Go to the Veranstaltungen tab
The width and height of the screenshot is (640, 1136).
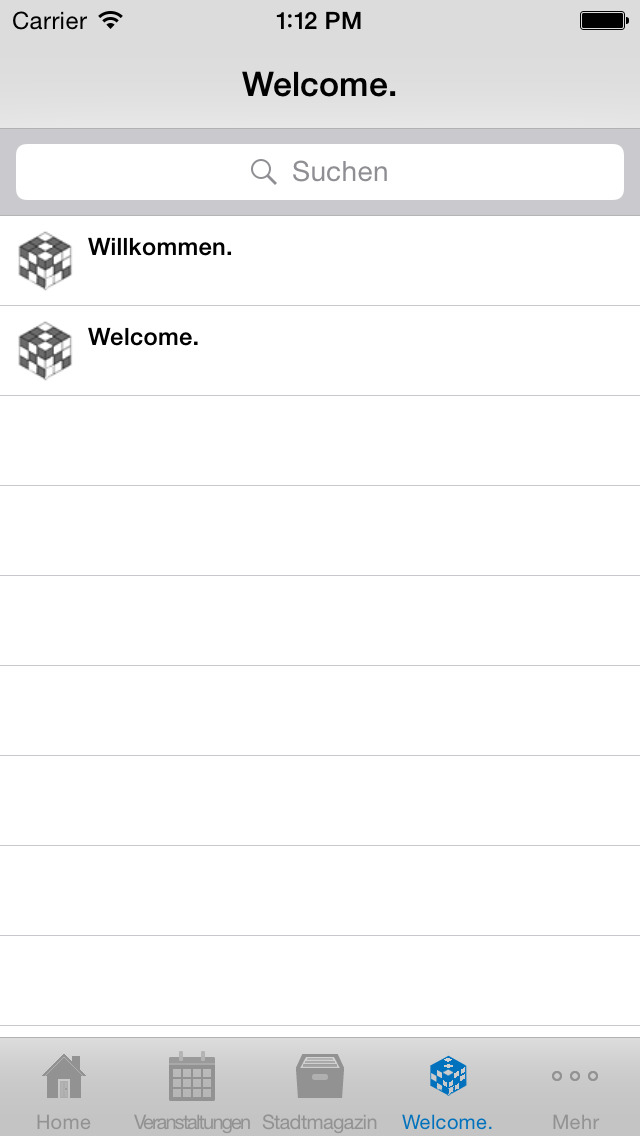(x=192, y=1090)
